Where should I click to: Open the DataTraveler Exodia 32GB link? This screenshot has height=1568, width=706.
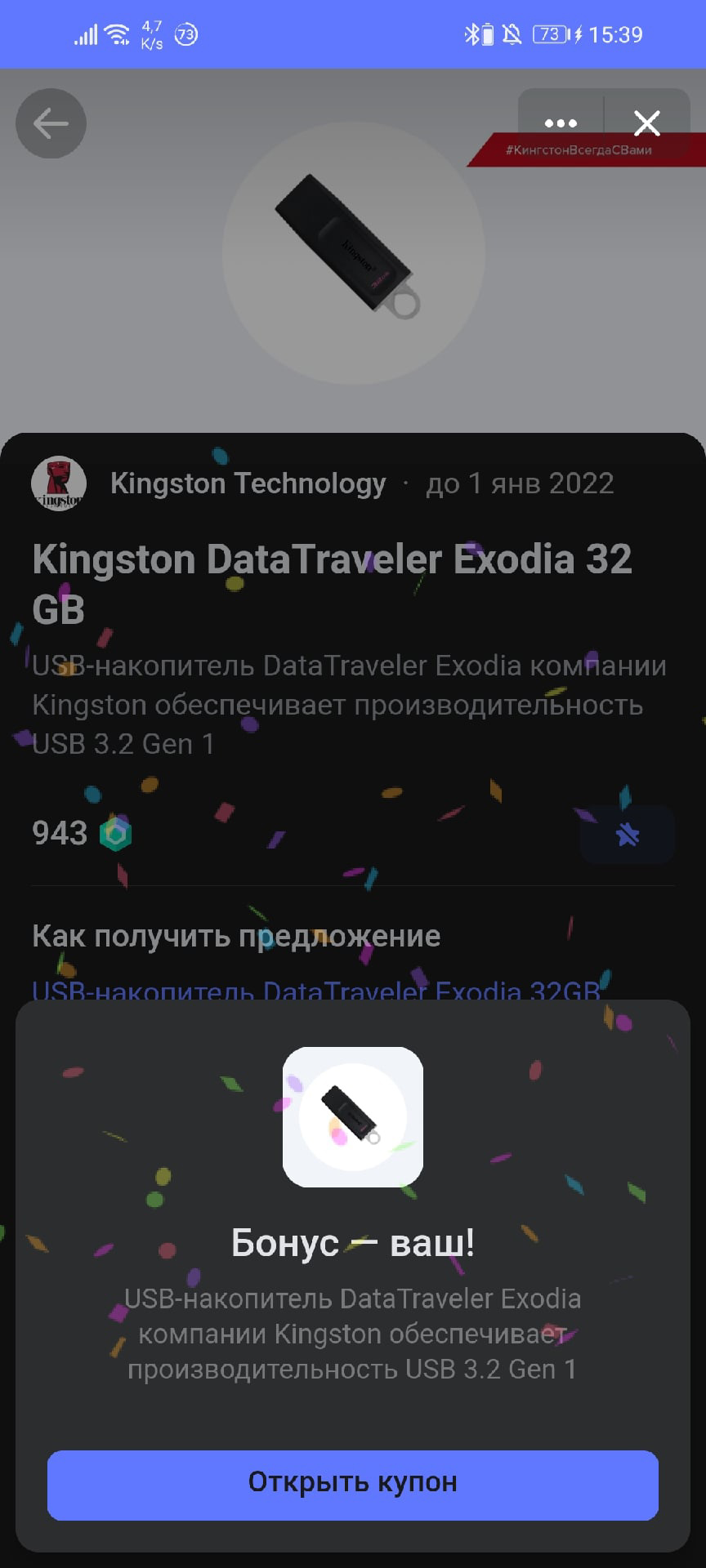tap(316, 991)
